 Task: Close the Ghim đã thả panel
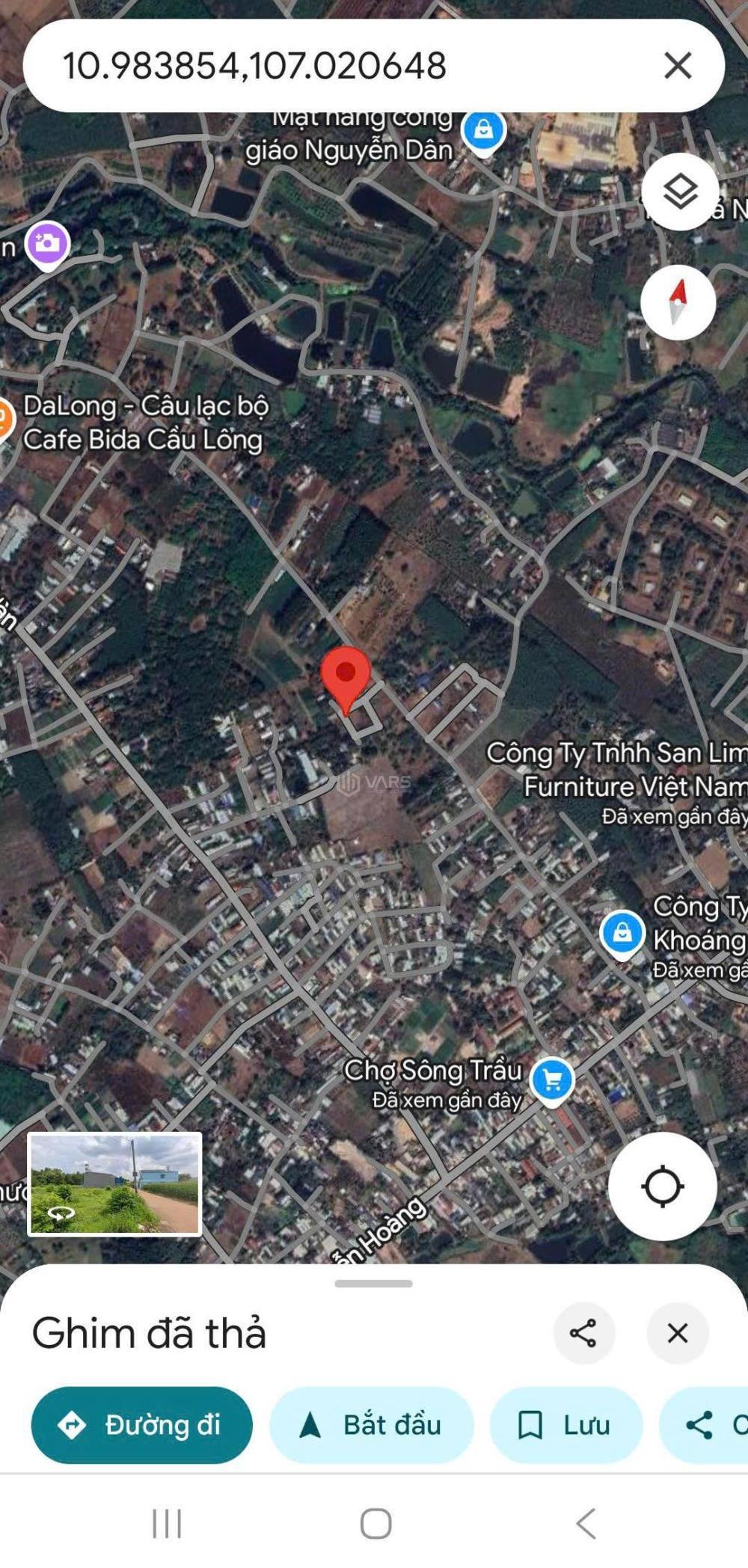(677, 1333)
